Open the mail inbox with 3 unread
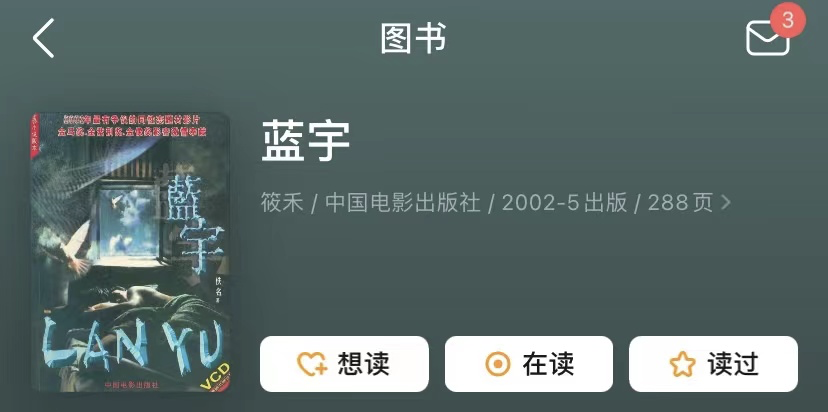The image size is (828, 412). click(x=768, y=38)
